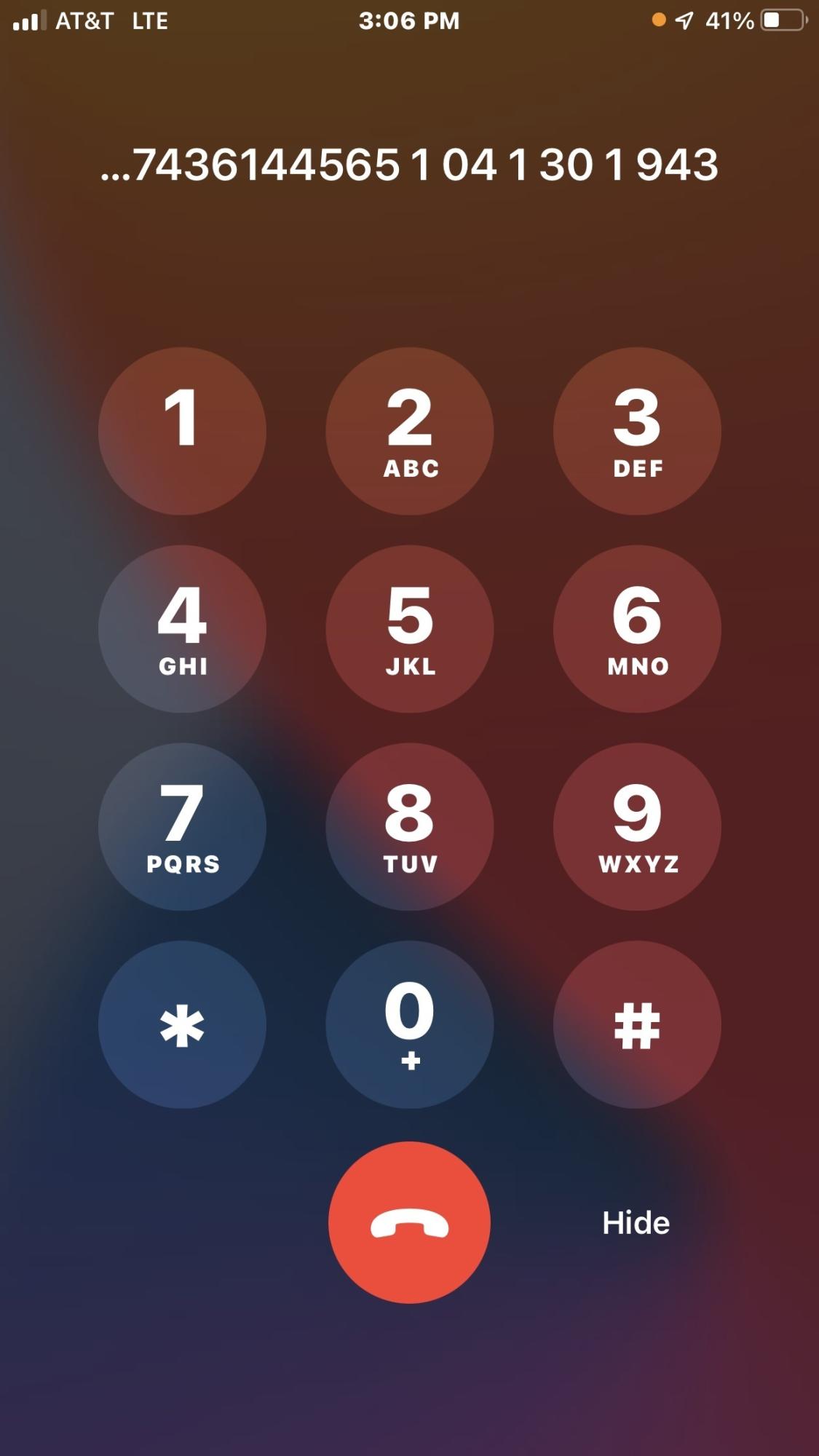Enter the pound hash key

click(x=637, y=1025)
